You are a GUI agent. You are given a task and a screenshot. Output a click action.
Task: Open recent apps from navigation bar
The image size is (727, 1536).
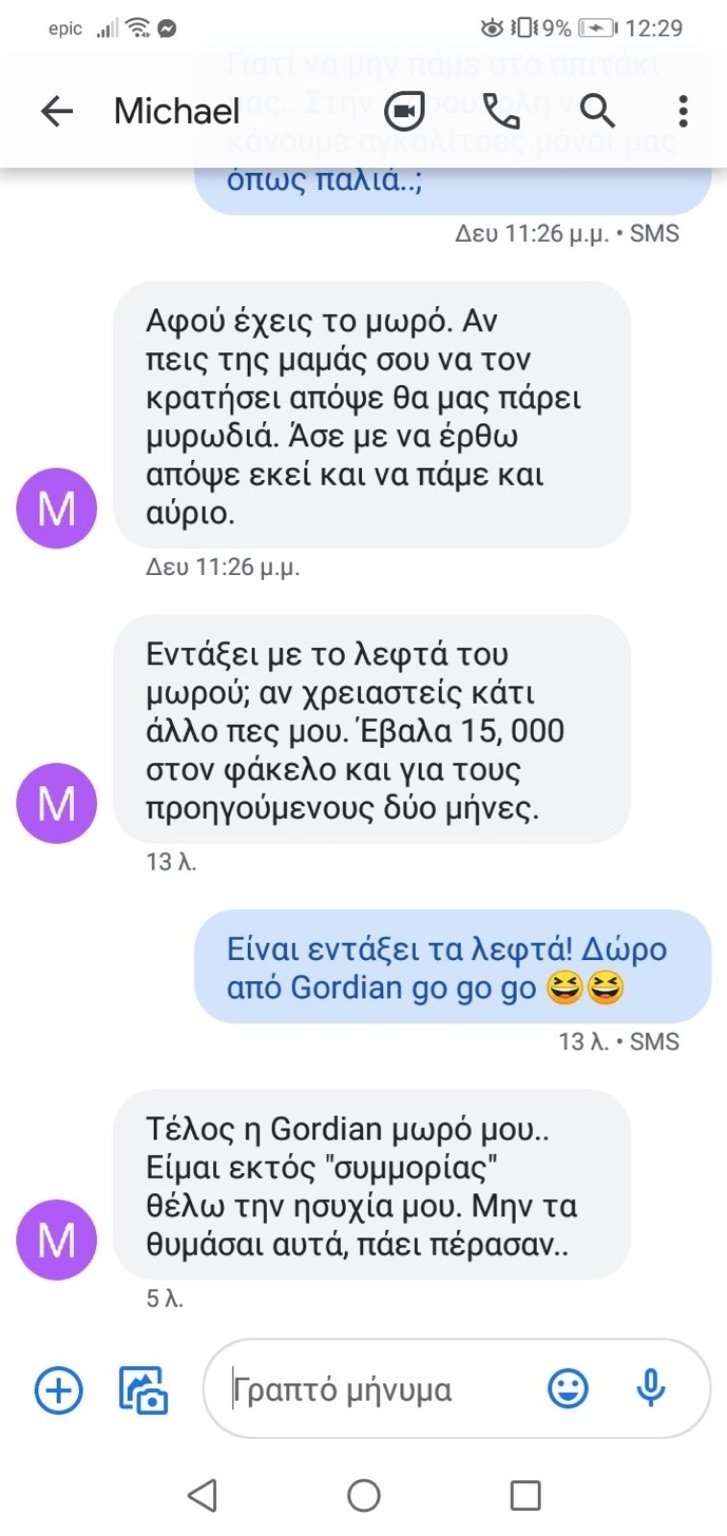(525, 1495)
